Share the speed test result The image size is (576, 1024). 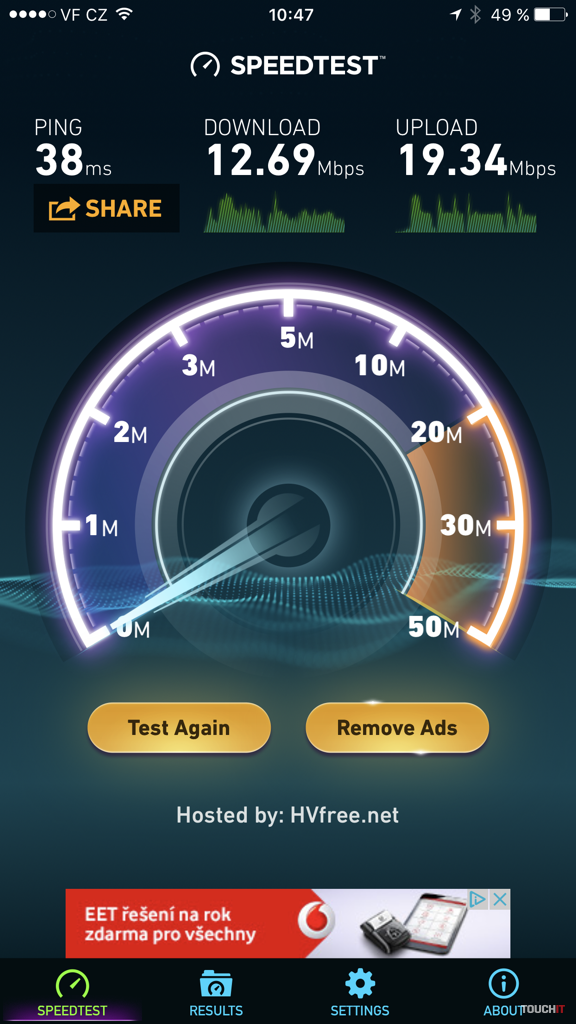(x=106, y=208)
